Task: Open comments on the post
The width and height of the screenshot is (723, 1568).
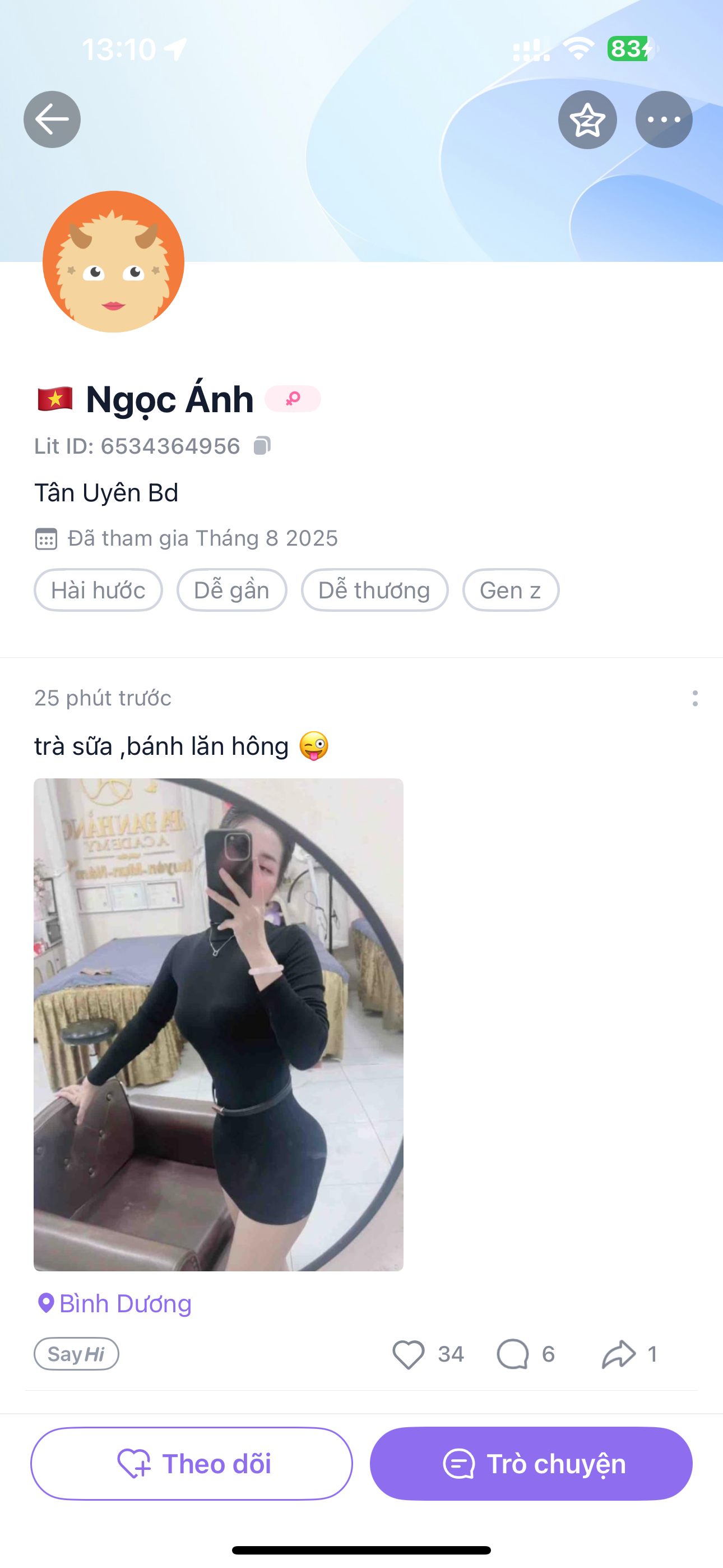Action: 513,1354
